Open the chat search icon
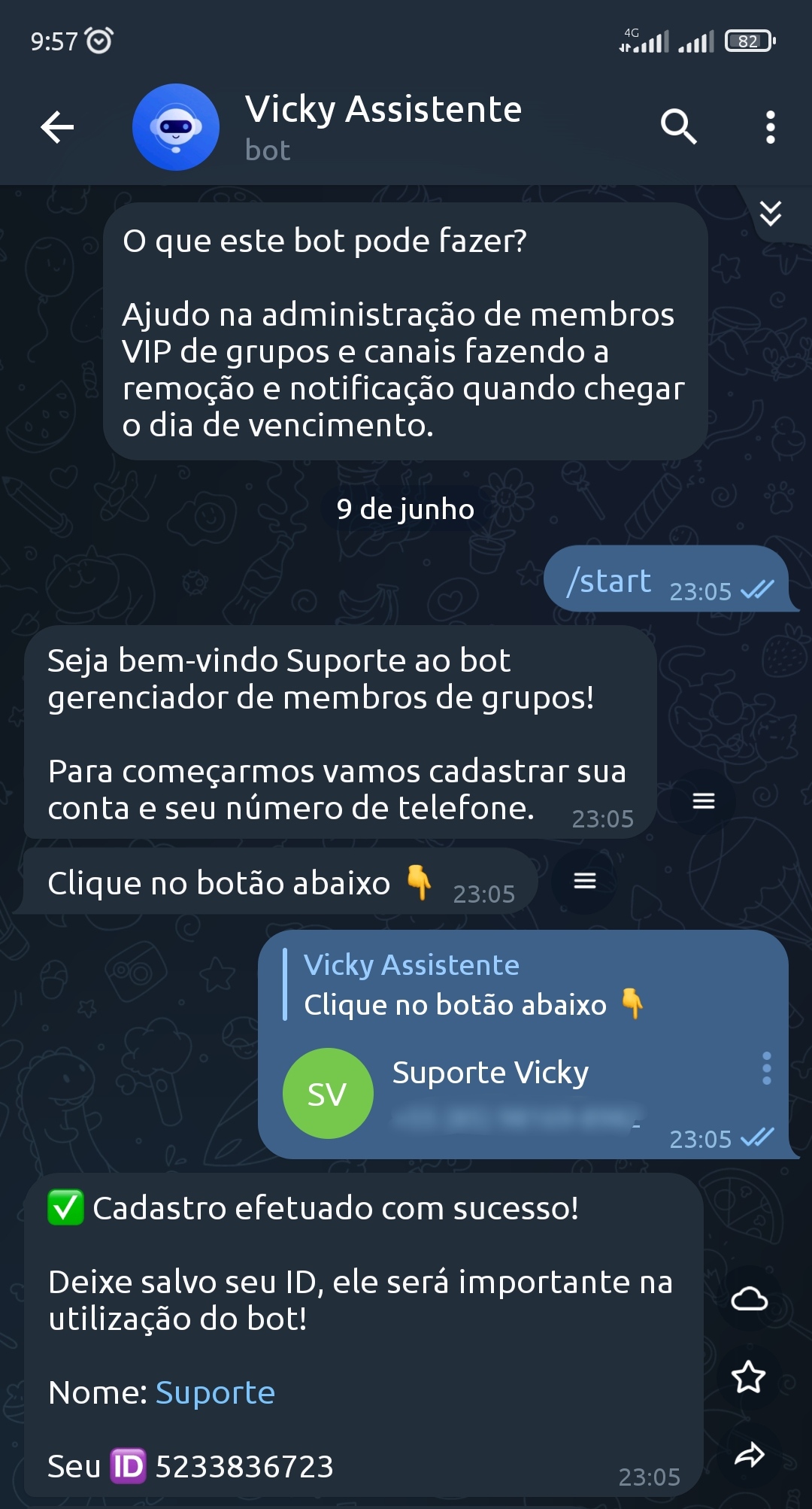812x1509 pixels. tap(679, 128)
